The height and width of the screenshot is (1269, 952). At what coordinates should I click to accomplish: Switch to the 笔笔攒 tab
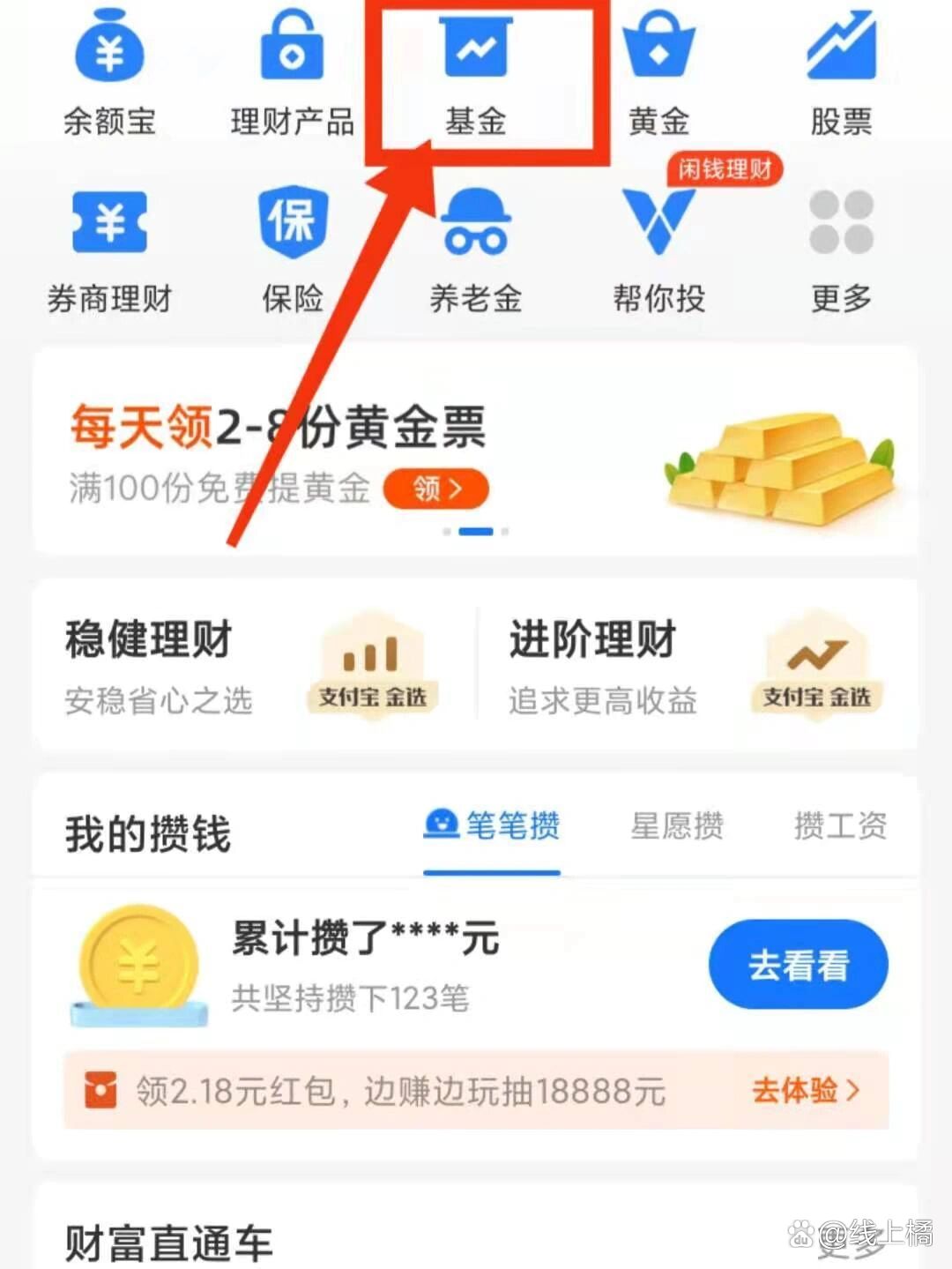[x=492, y=827]
